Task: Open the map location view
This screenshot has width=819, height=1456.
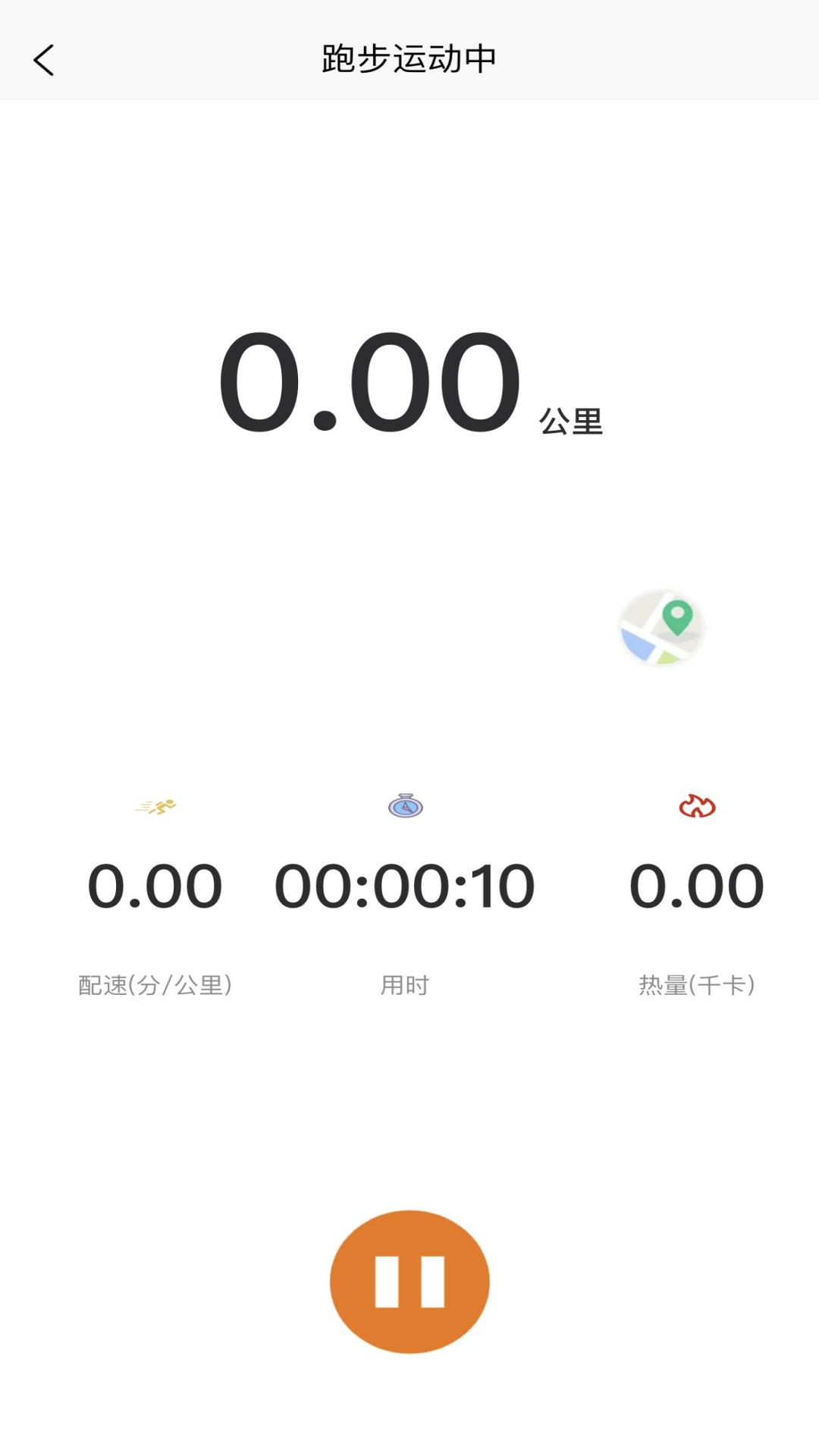Action: pyautogui.click(x=661, y=628)
